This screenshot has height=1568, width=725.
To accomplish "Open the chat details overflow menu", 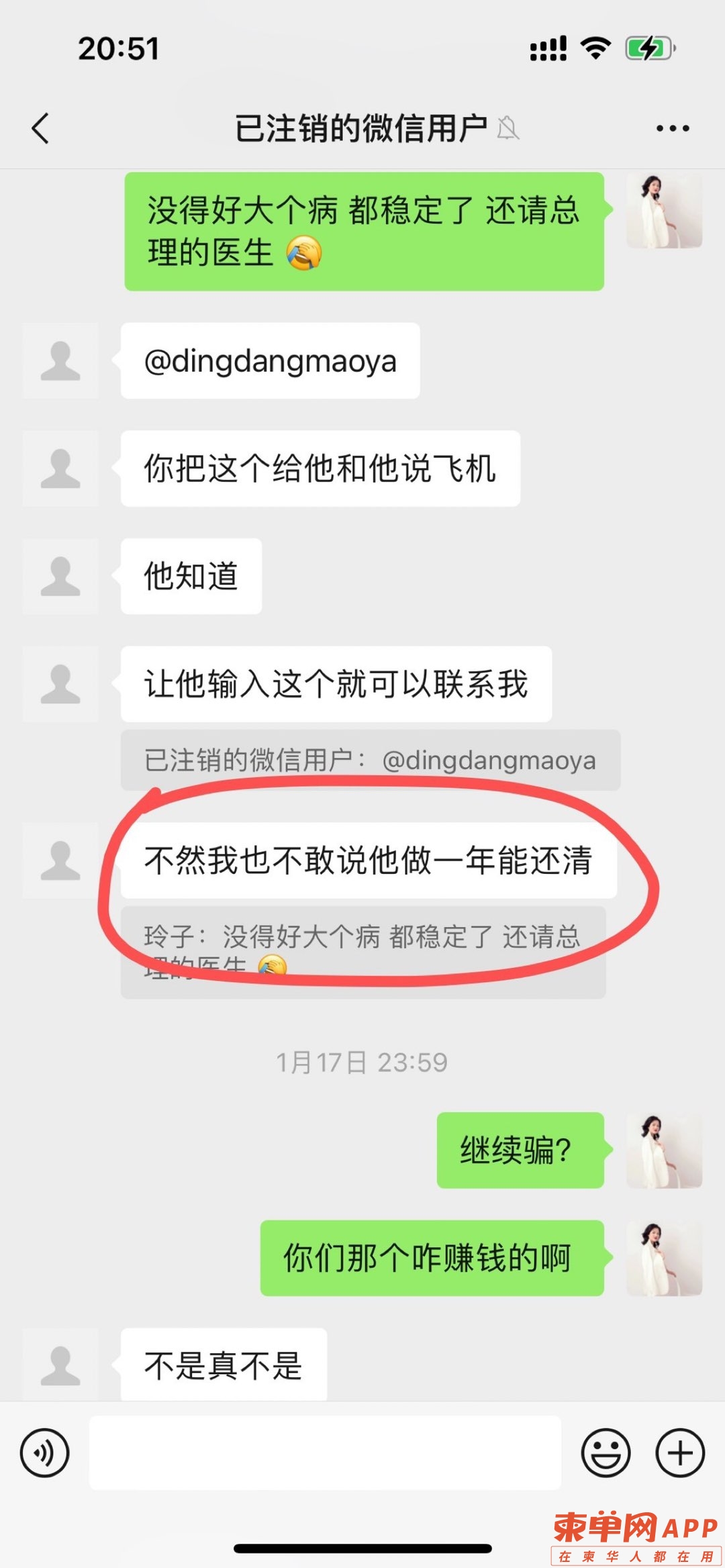I will point(672,128).
